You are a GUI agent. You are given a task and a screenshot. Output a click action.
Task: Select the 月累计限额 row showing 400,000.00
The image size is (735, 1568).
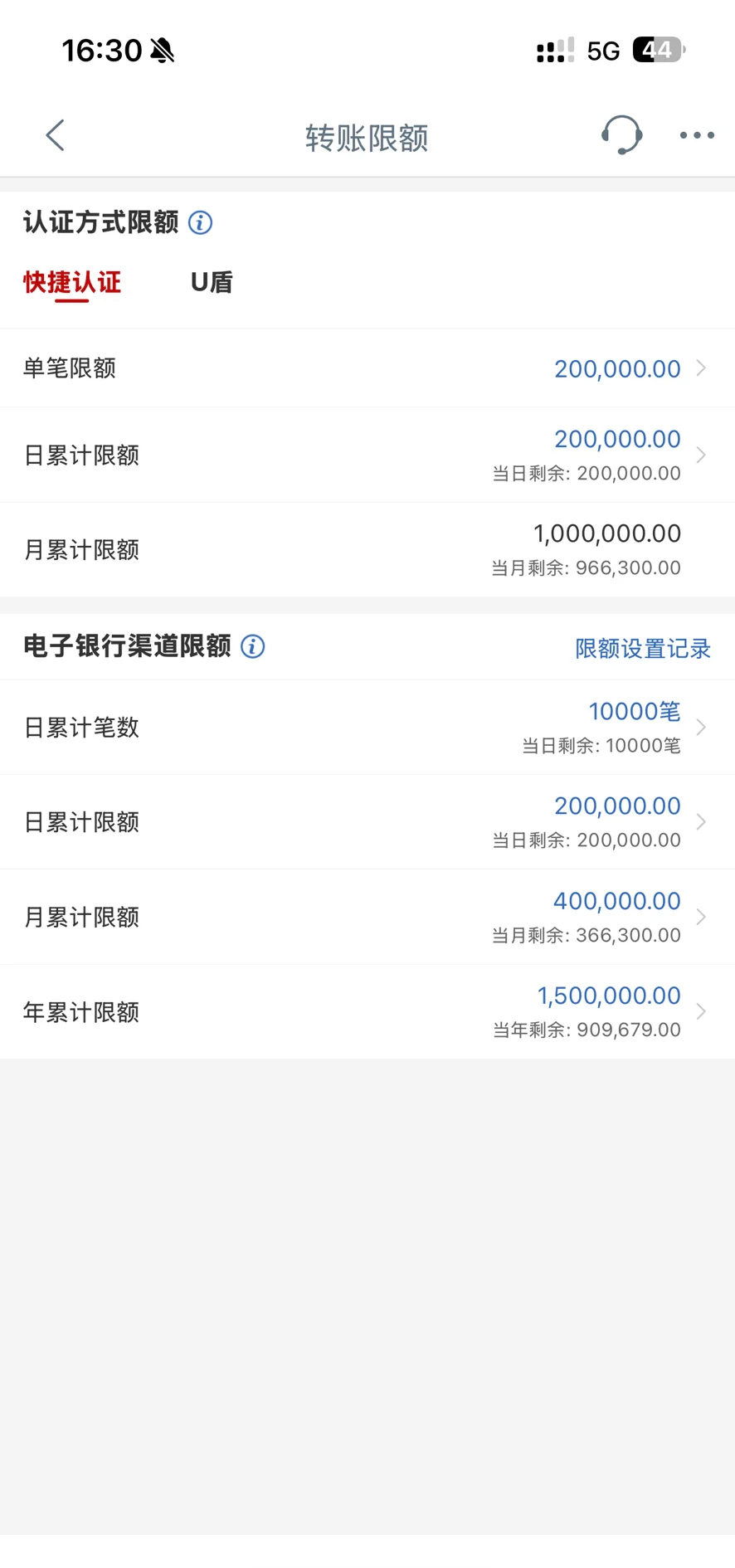click(367, 917)
